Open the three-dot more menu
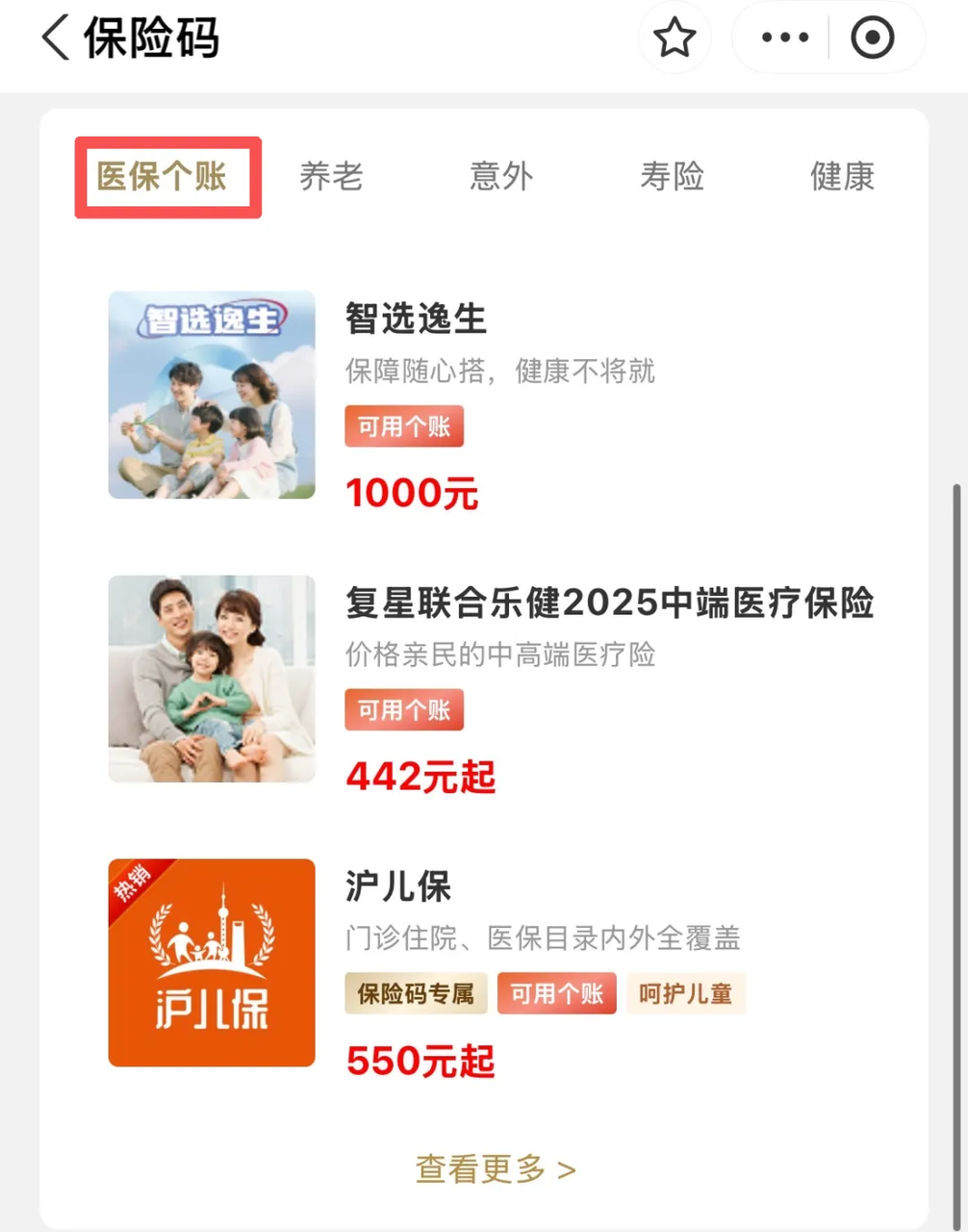The image size is (968, 1232). (x=785, y=38)
